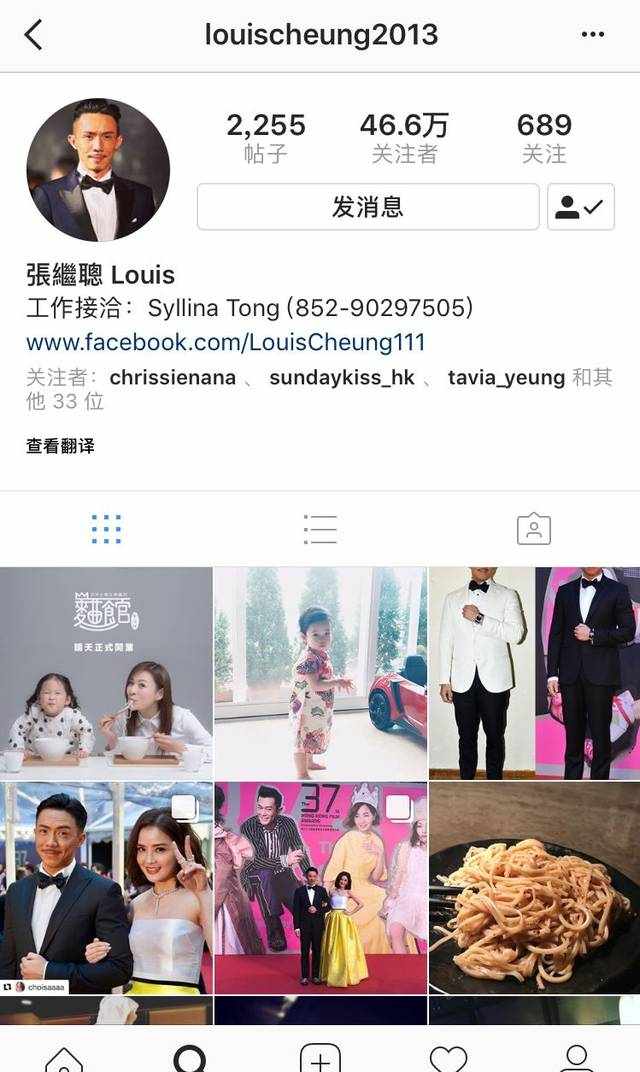Open the search tab in the bottom bar
The height and width of the screenshot is (1072, 640).
point(190,1058)
